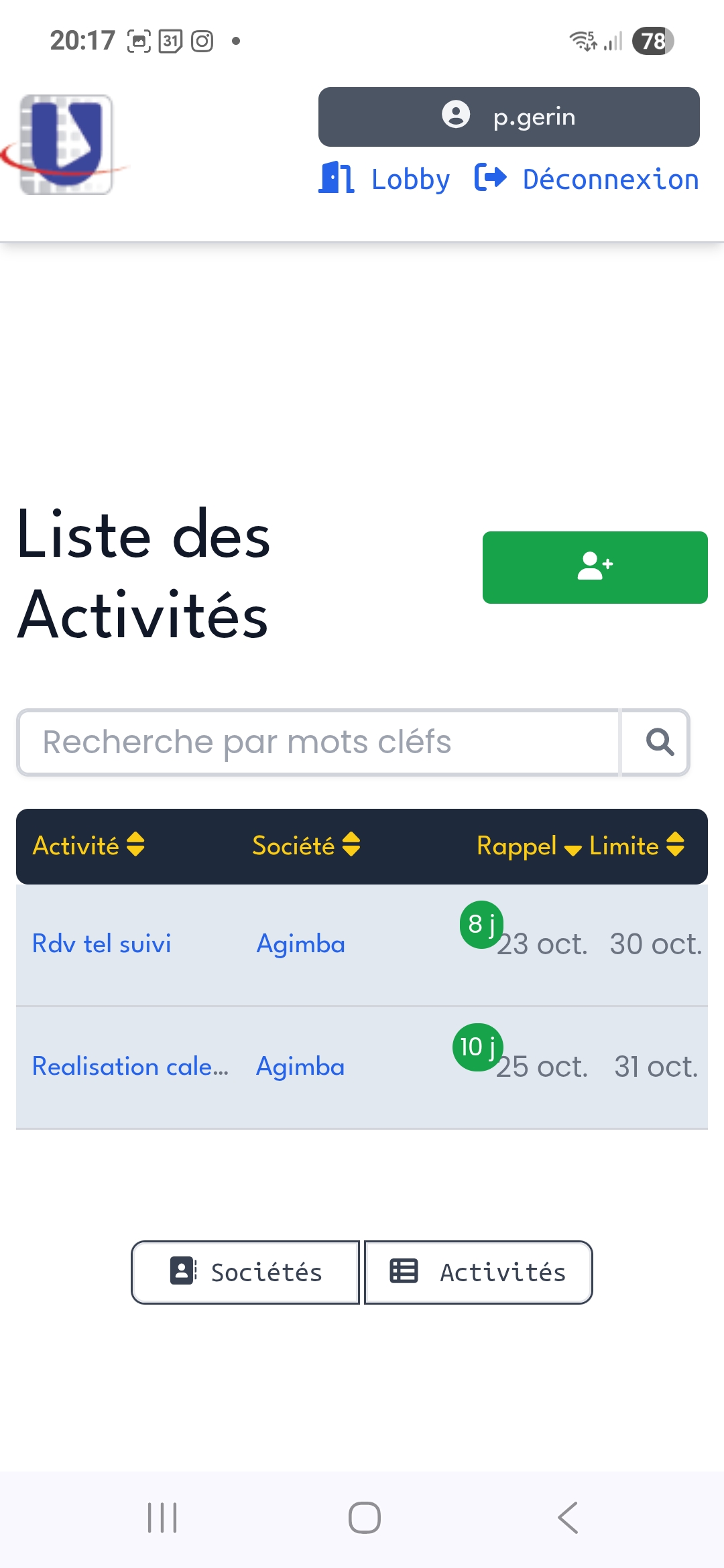Open recent apps from the navigation bar
Screen dimensions: 724x1568
click(x=162, y=1517)
